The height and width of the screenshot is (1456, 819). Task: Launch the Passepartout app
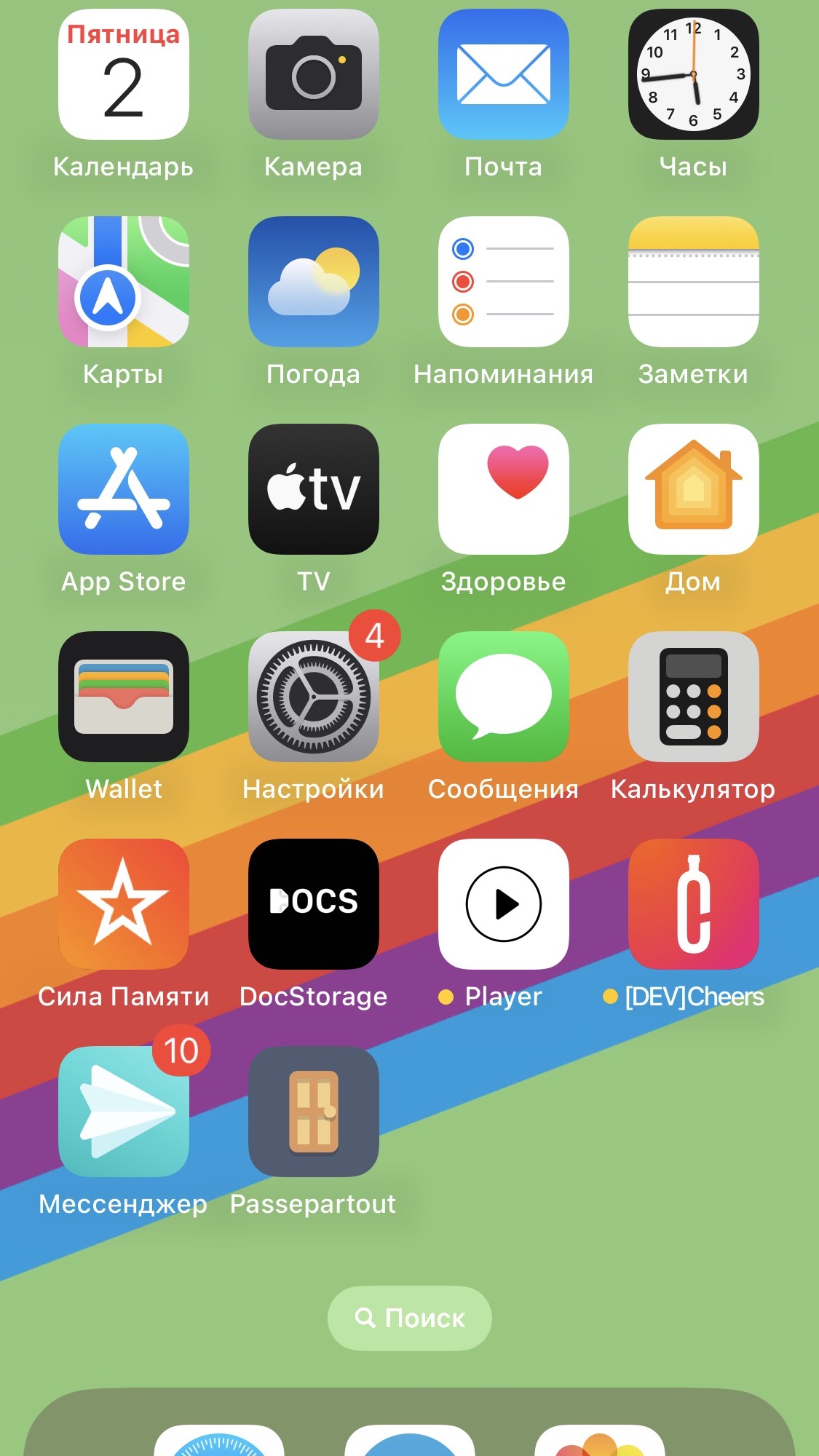pyautogui.click(x=313, y=1112)
